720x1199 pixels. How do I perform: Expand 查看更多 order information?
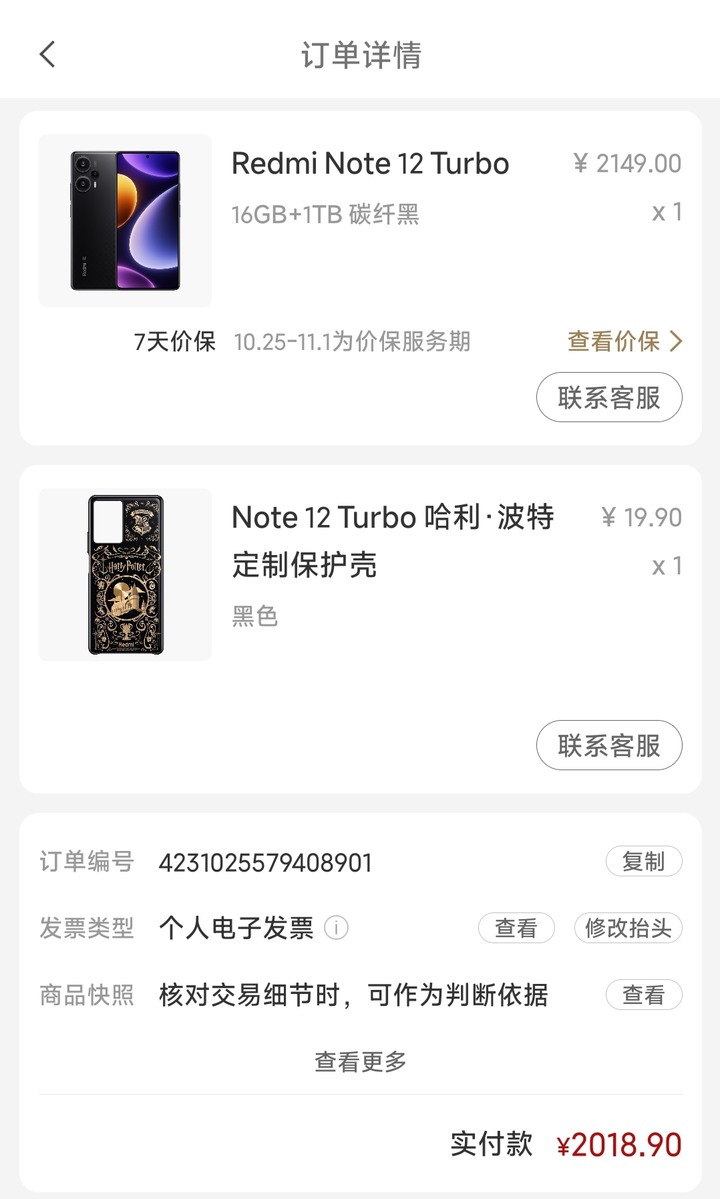(x=360, y=1061)
